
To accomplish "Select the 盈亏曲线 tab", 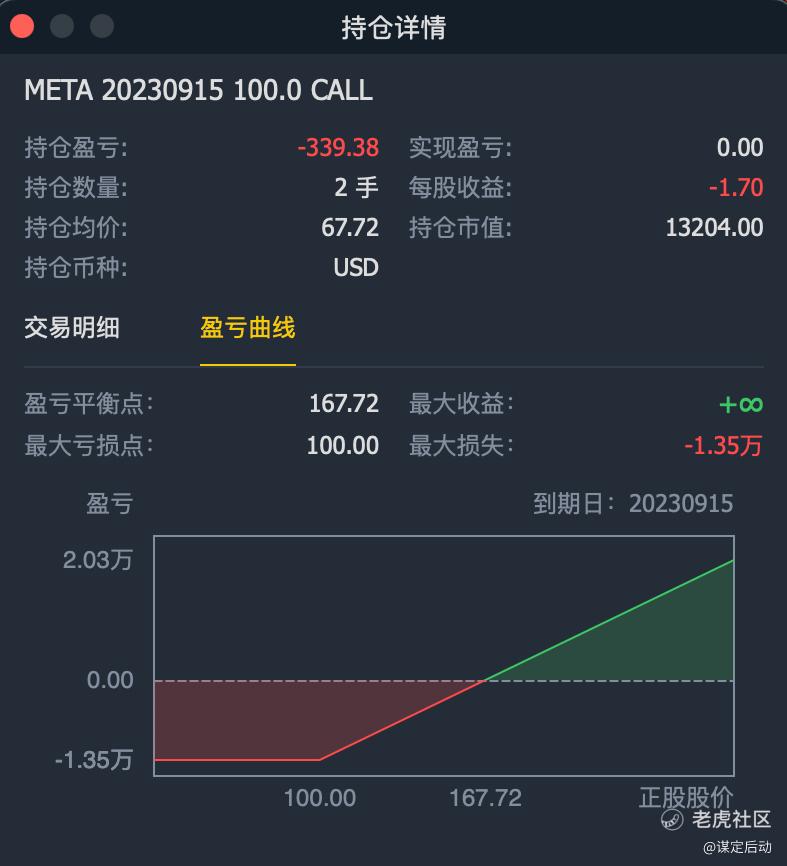I will pos(247,328).
